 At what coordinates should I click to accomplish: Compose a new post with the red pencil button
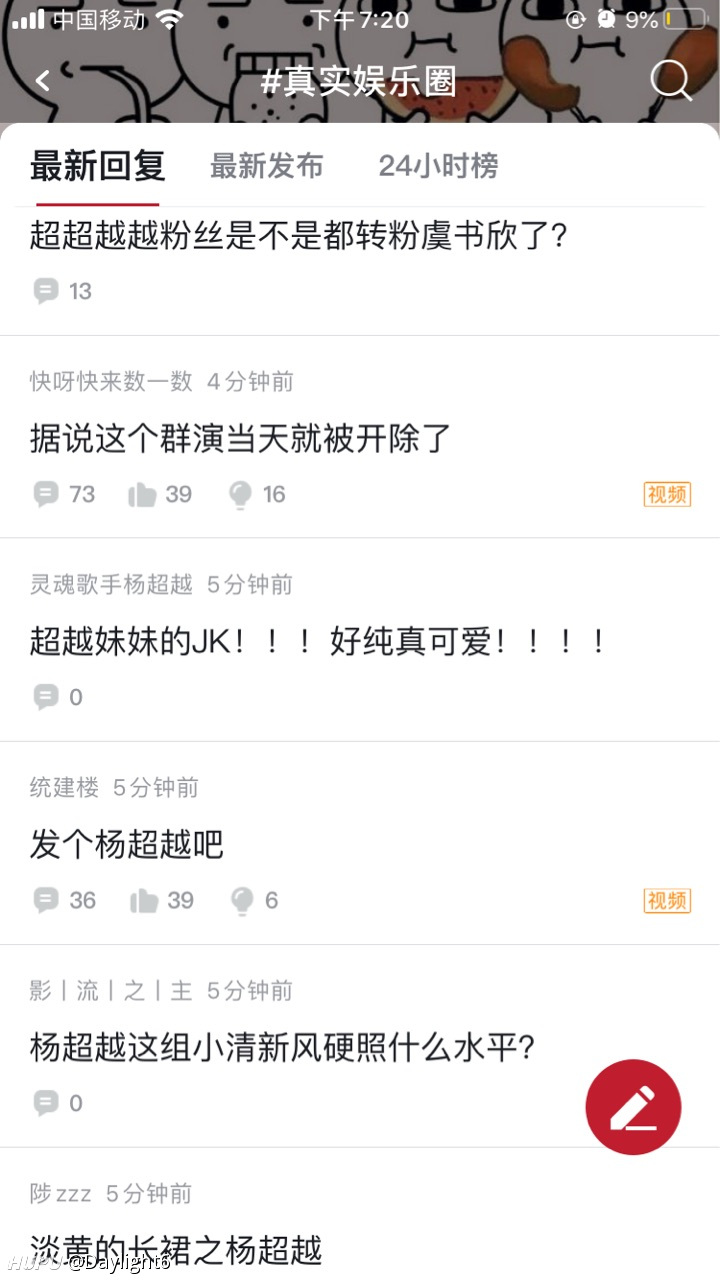coord(633,1107)
